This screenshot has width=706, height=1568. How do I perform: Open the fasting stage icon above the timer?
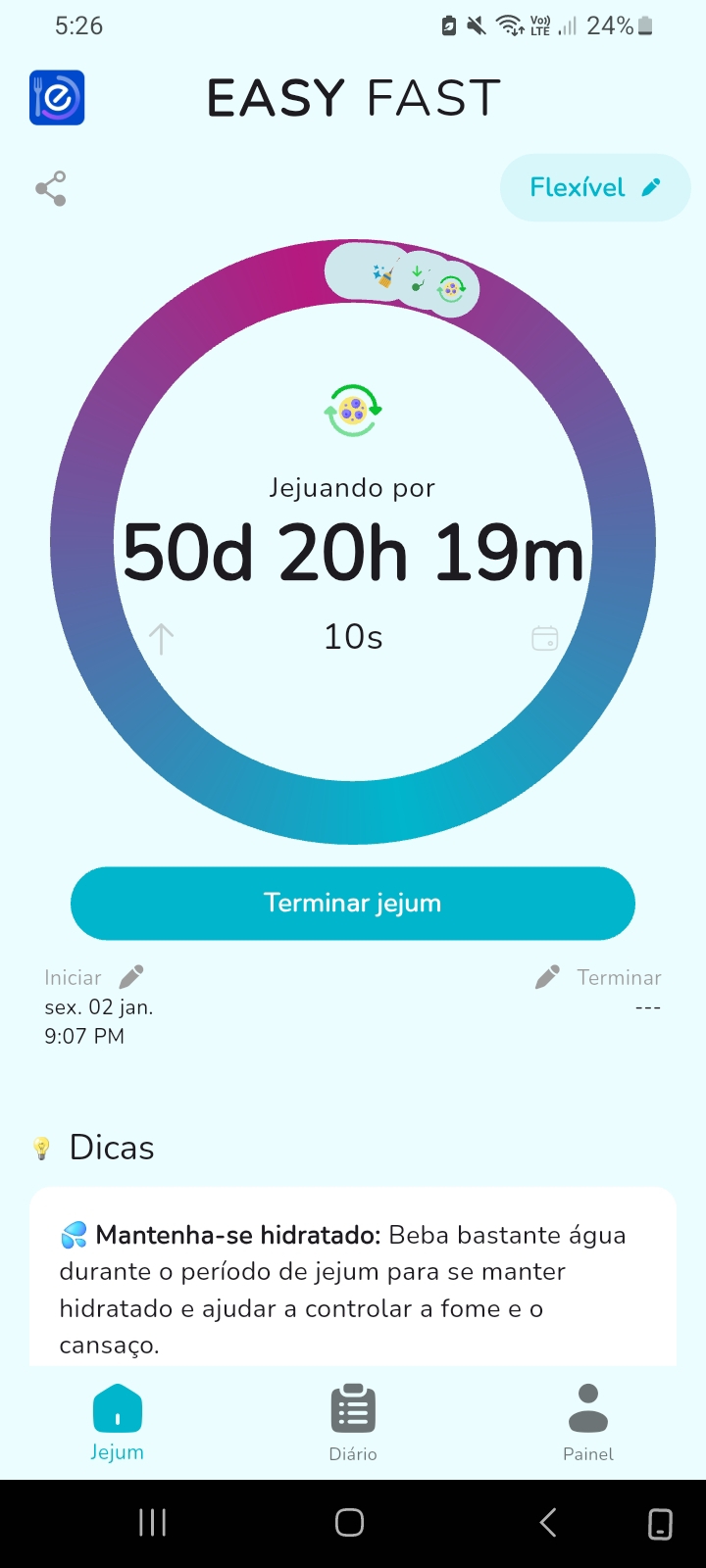click(353, 410)
